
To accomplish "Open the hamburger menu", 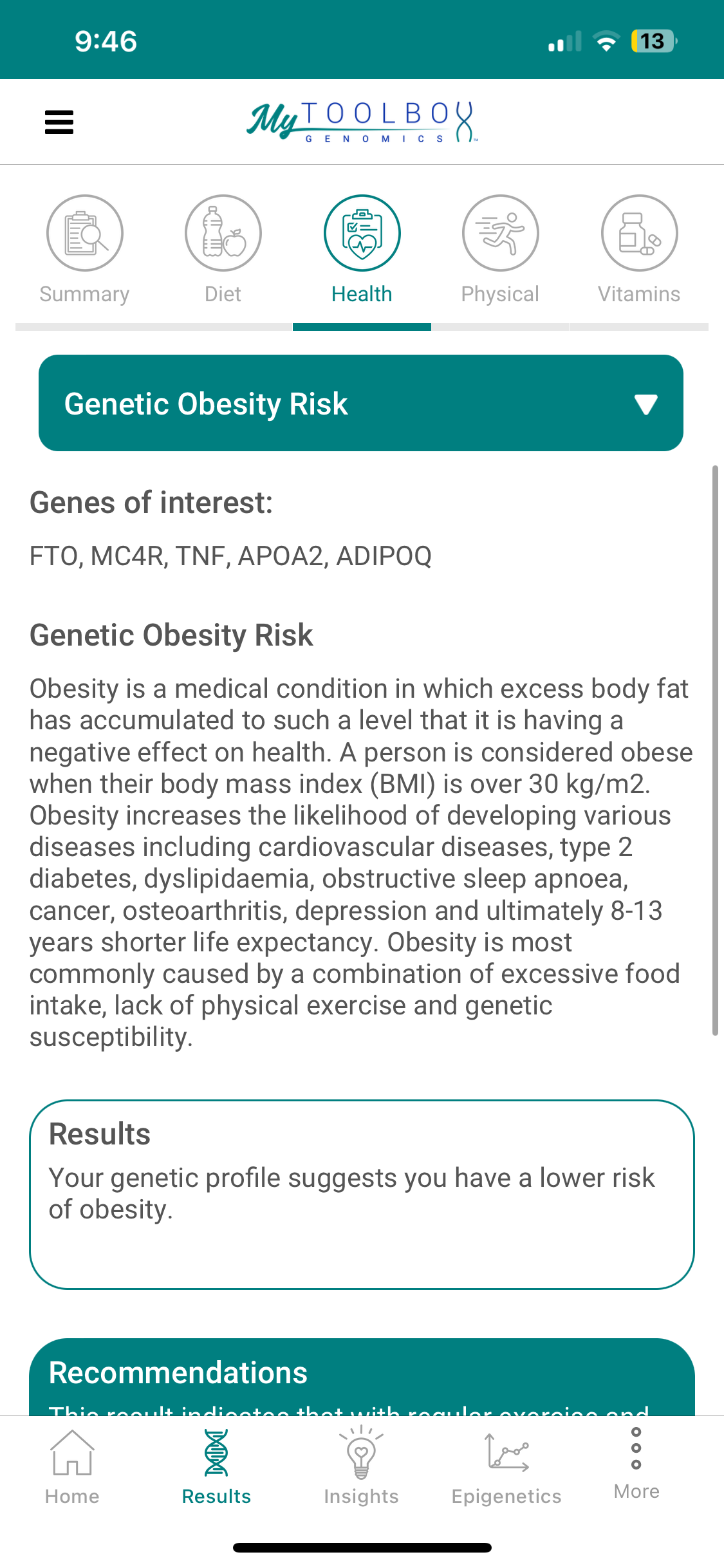I will pyautogui.click(x=59, y=122).
